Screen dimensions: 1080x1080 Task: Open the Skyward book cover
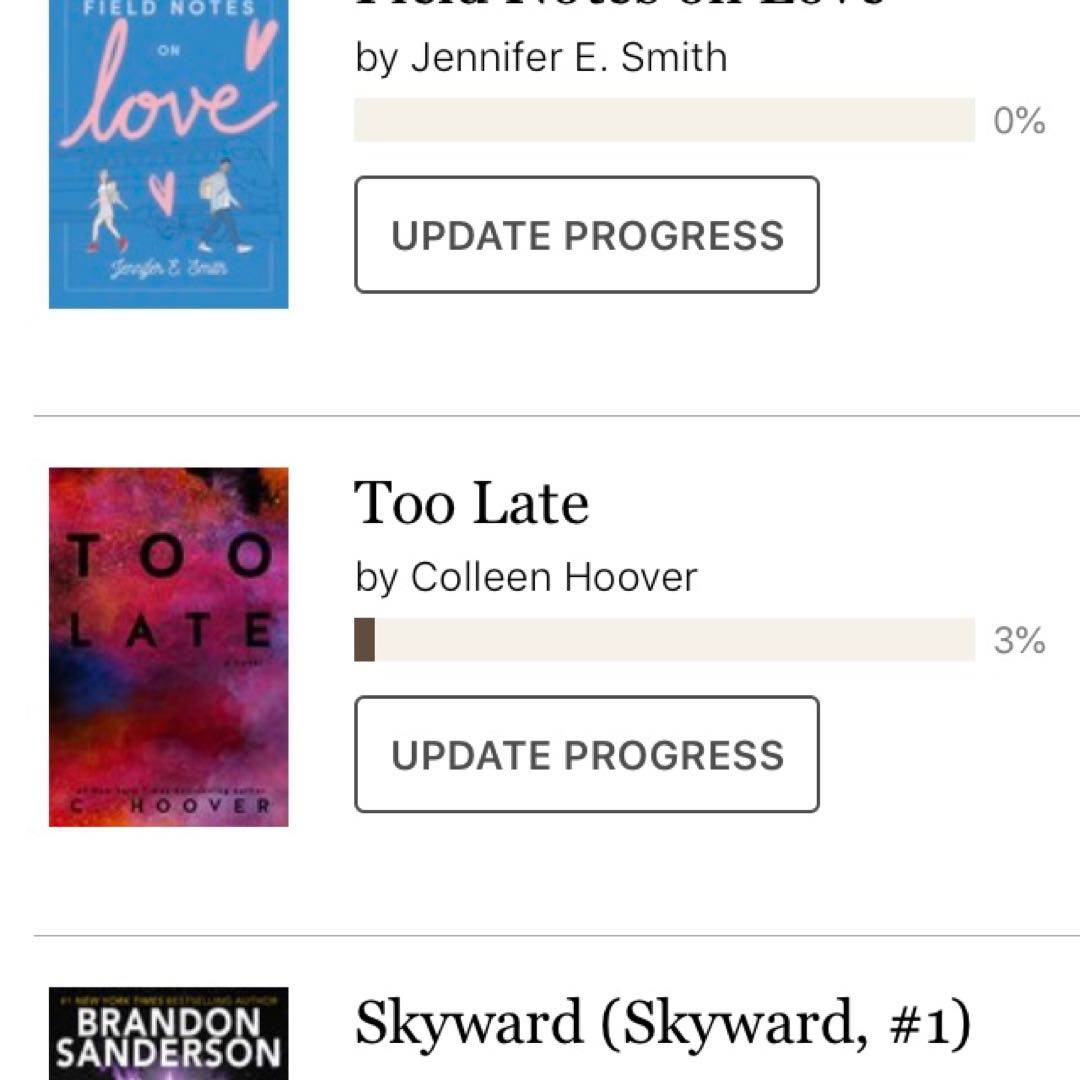click(x=168, y=1035)
